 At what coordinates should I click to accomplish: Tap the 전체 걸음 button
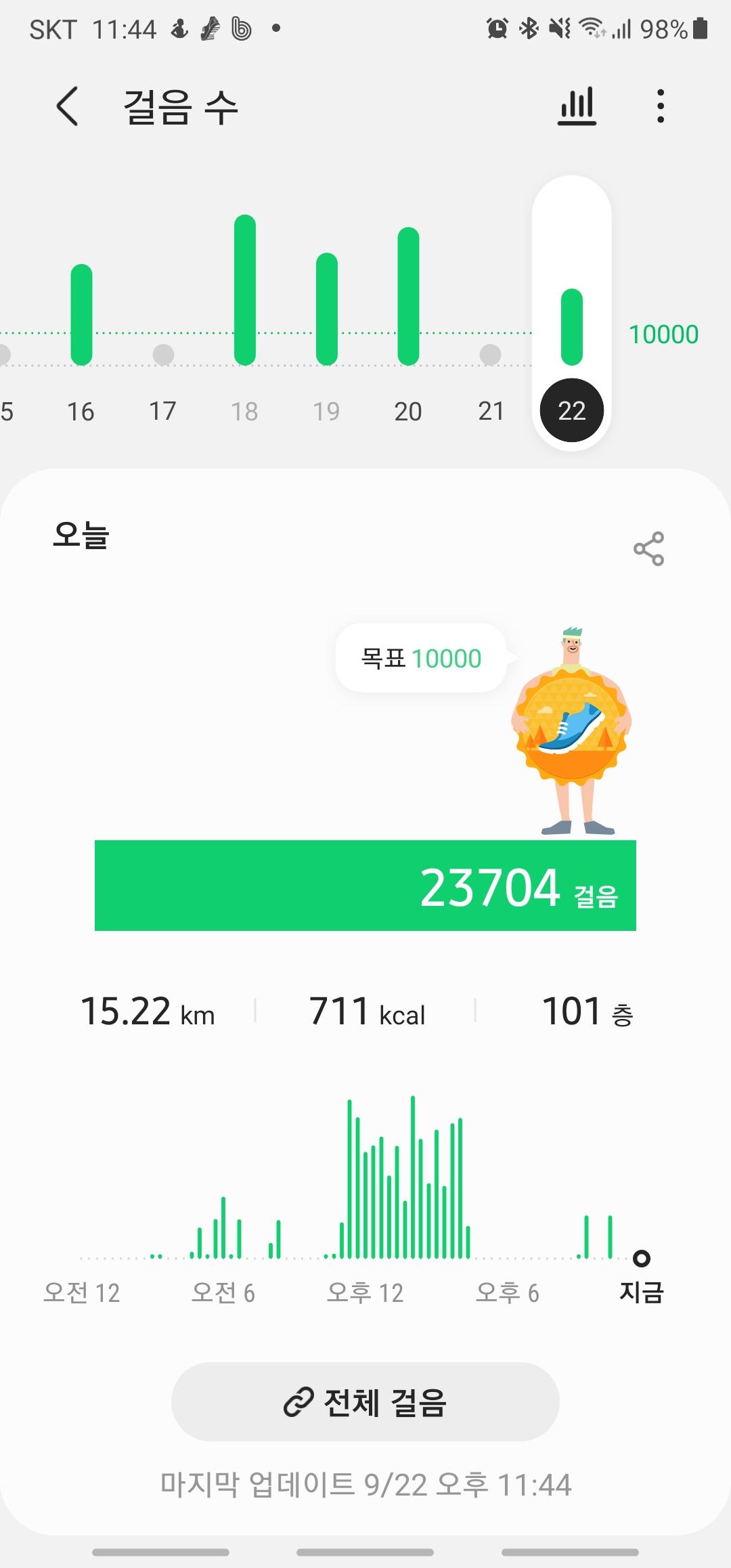tap(365, 1402)
